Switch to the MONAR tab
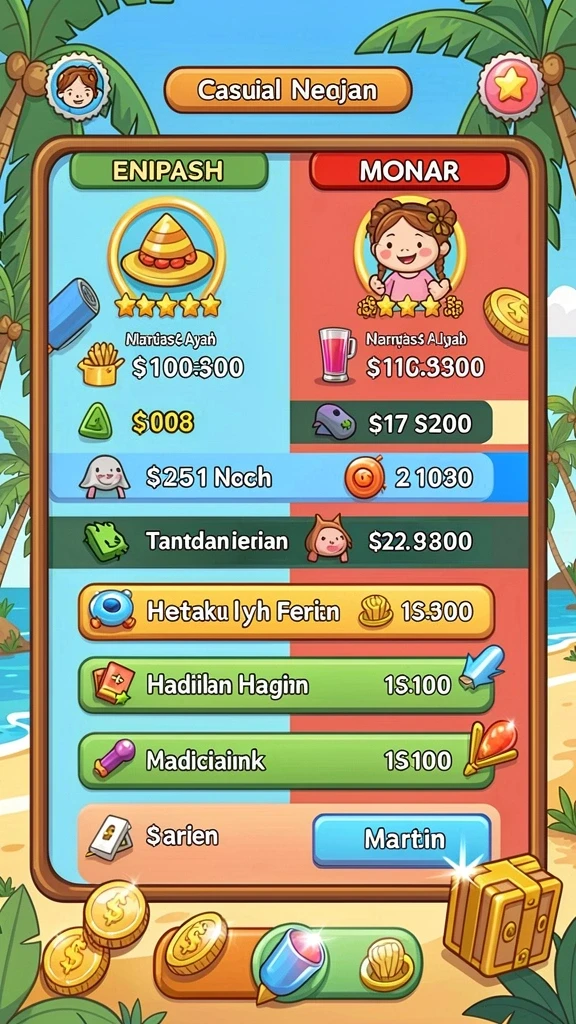Image resolution: width=576 pixels, height=1024 pixels. (x=409, y=170)
